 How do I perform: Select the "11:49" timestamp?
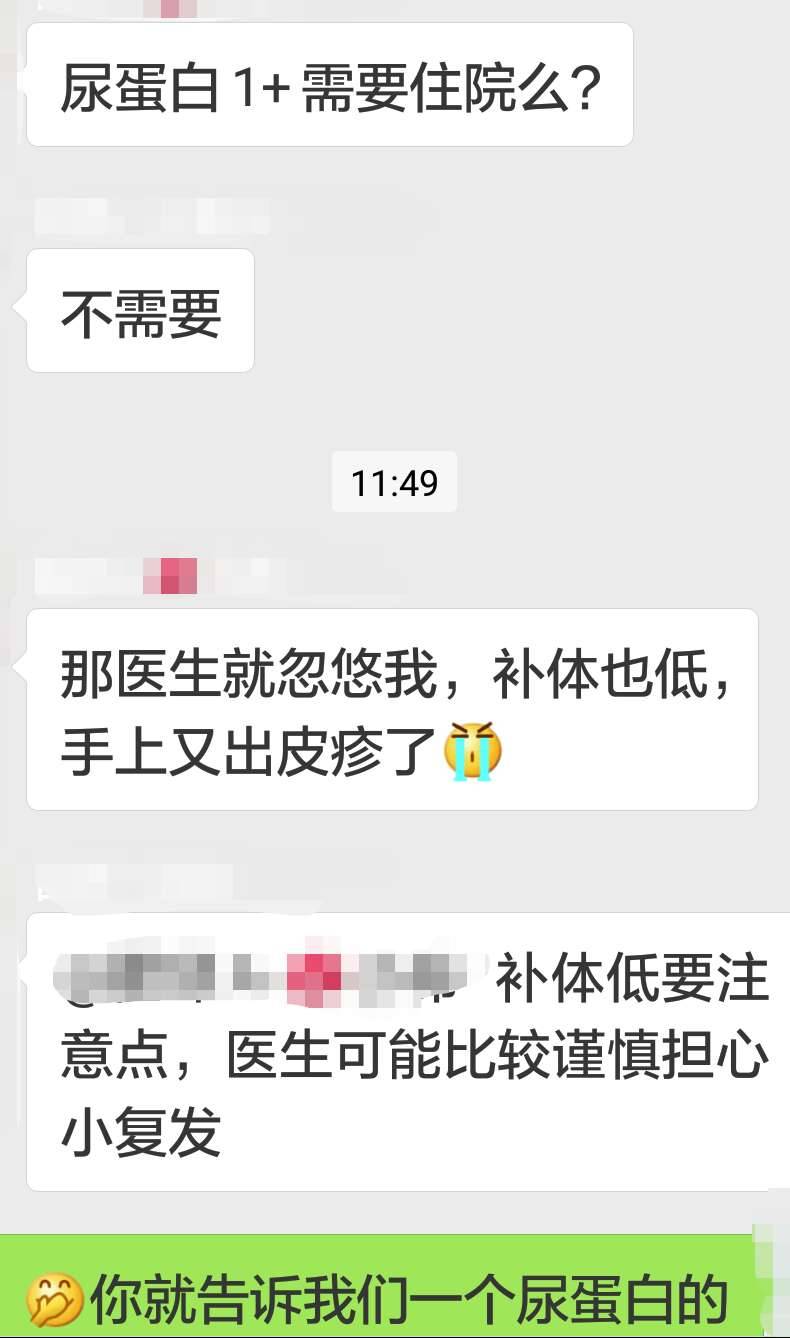(x=394, y=482)
